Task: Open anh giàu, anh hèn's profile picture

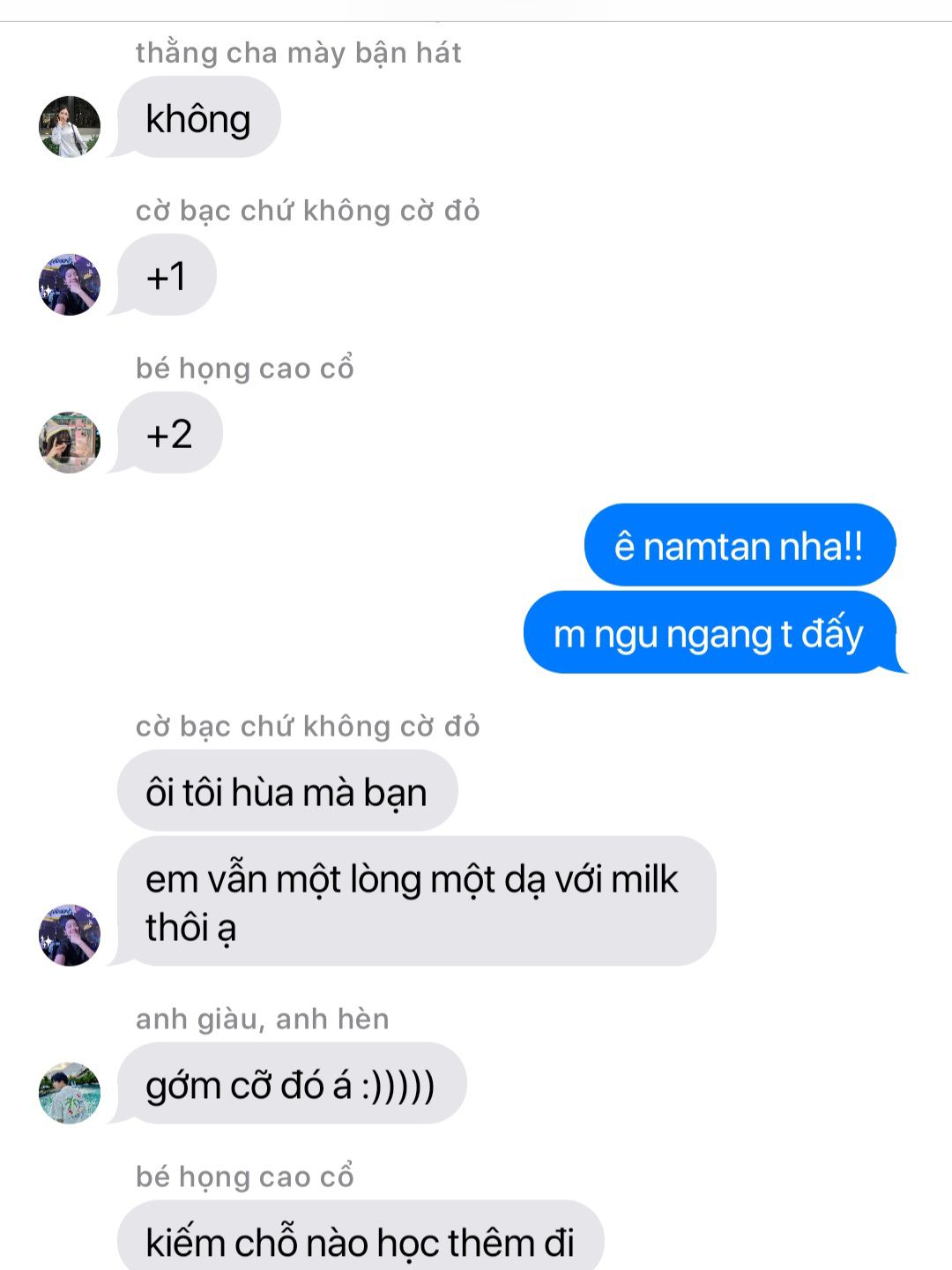Action: pos(70,1093)
